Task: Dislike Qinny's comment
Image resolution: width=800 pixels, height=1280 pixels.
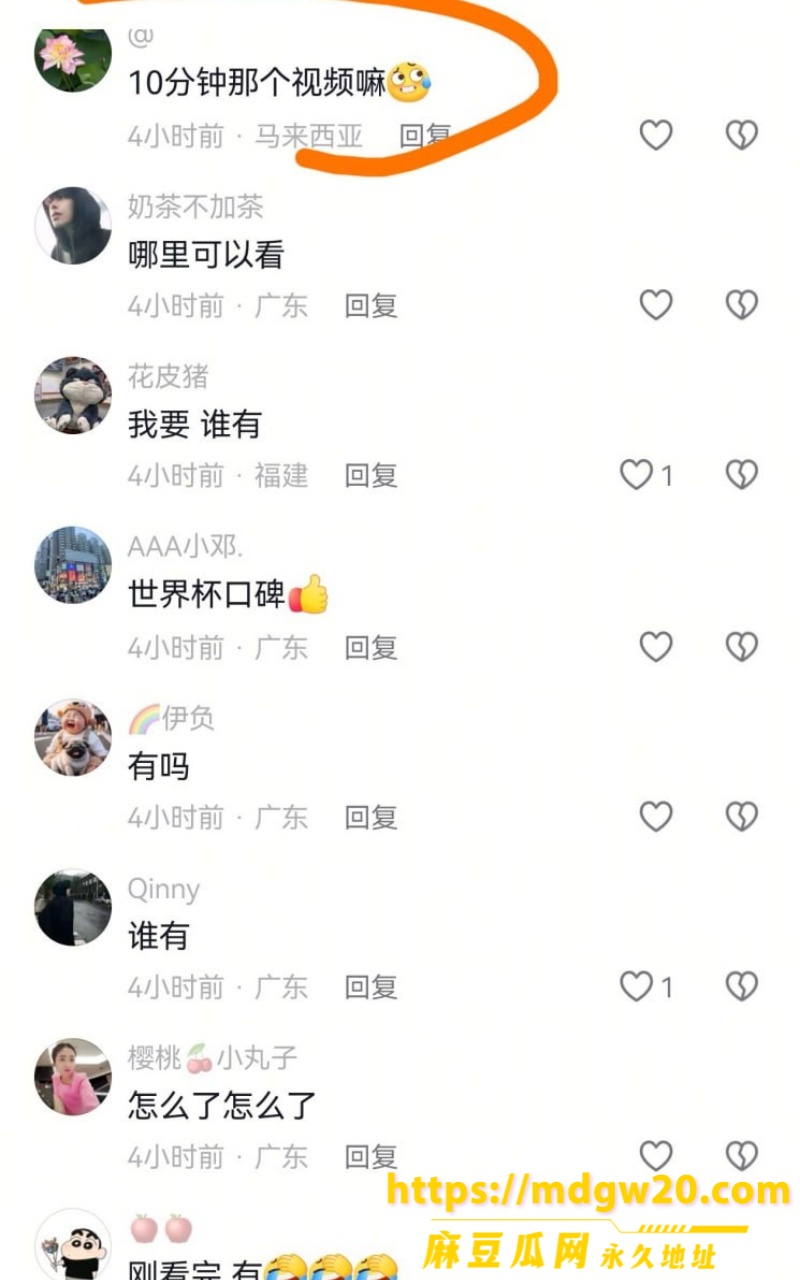Action: [x=742, y=987]
